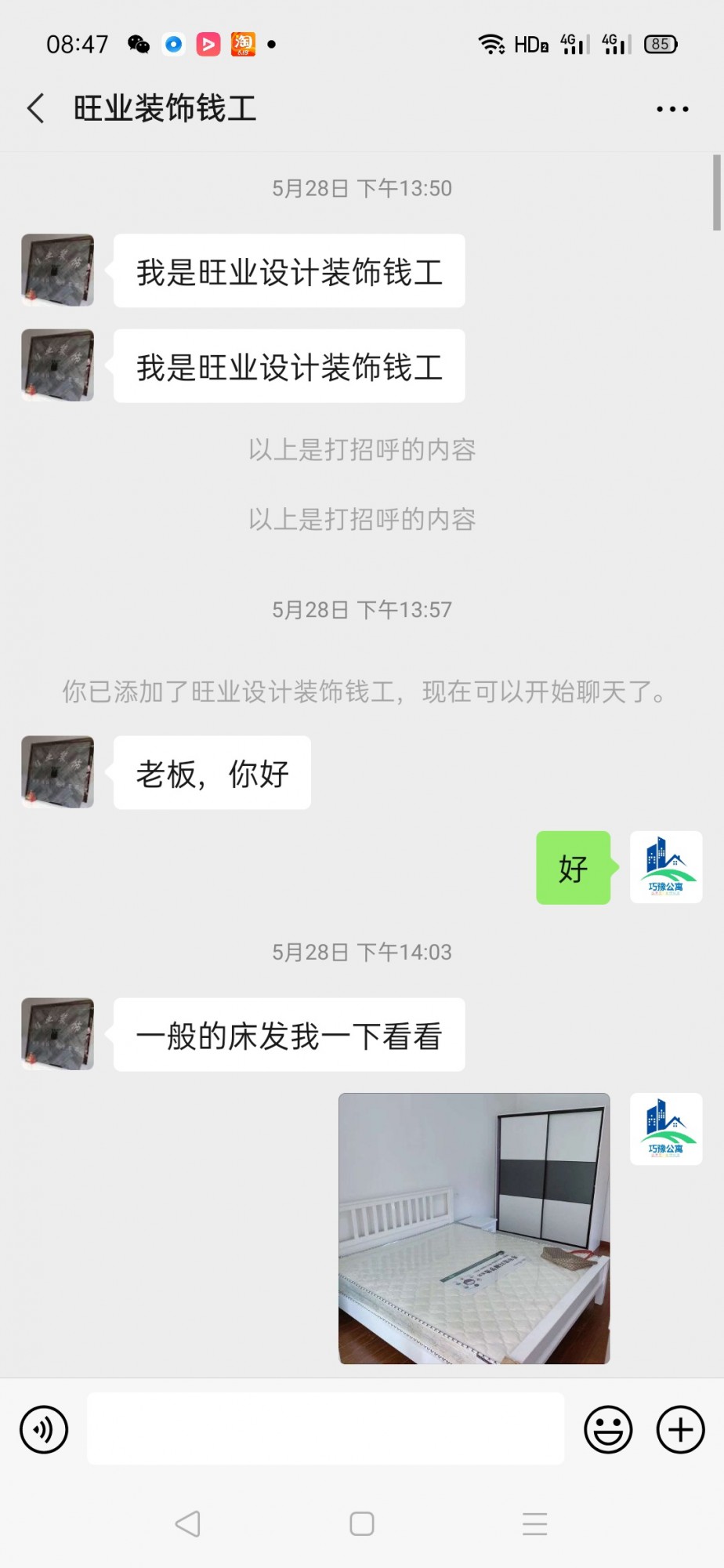This screenshot has height=1568, width=724.
Task: Open the recent apps switcher
Action: tap(534, 1524)
